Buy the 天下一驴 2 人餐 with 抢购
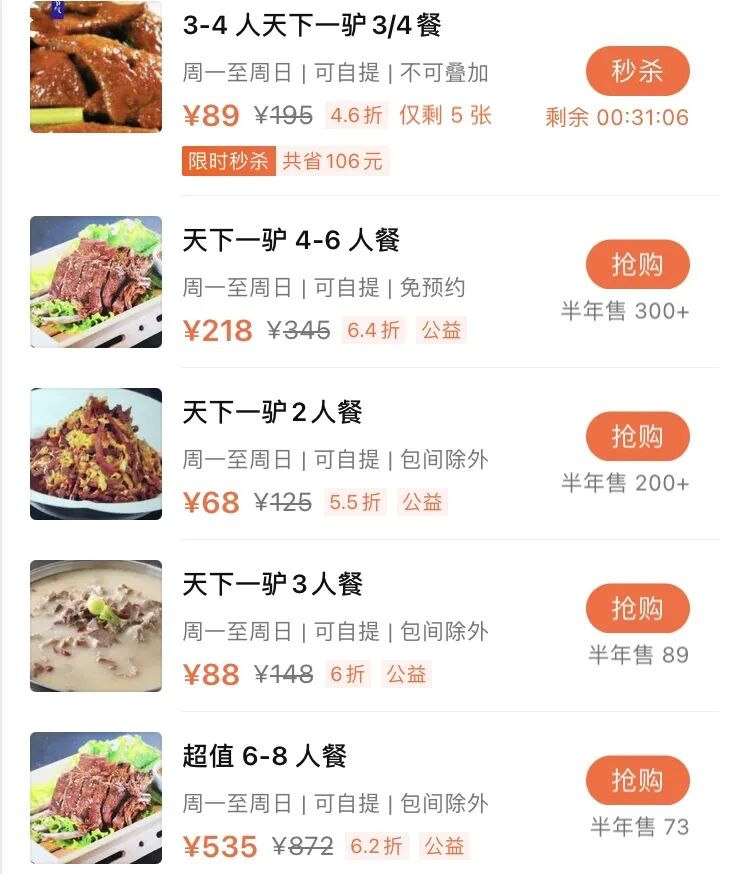Image resolution: width=750 pixels, height=874 pixels. pyautogui.click(x=637, y=437)
